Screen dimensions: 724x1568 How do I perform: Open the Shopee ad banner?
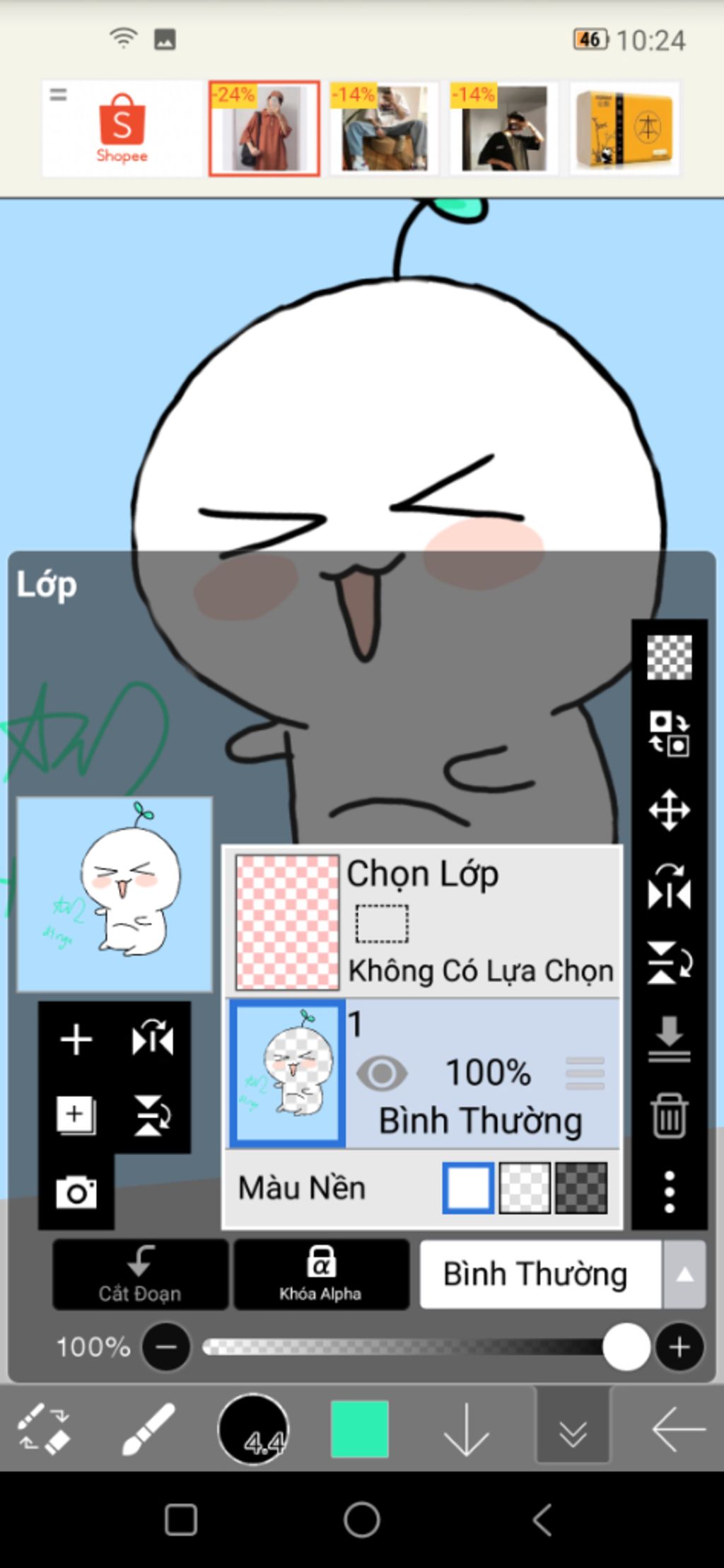[122, 129]
